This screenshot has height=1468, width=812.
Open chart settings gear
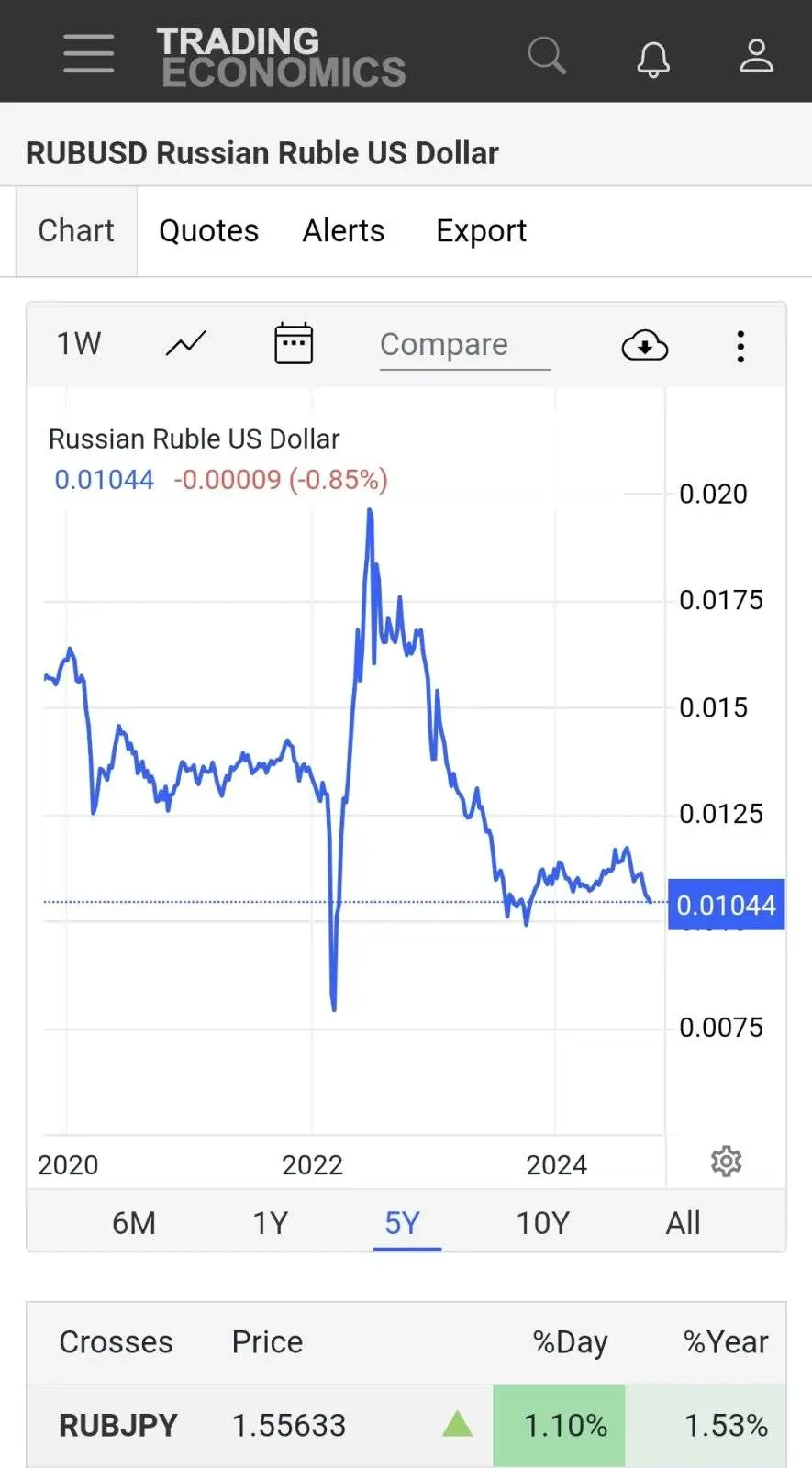click(x=726, y=1162)
